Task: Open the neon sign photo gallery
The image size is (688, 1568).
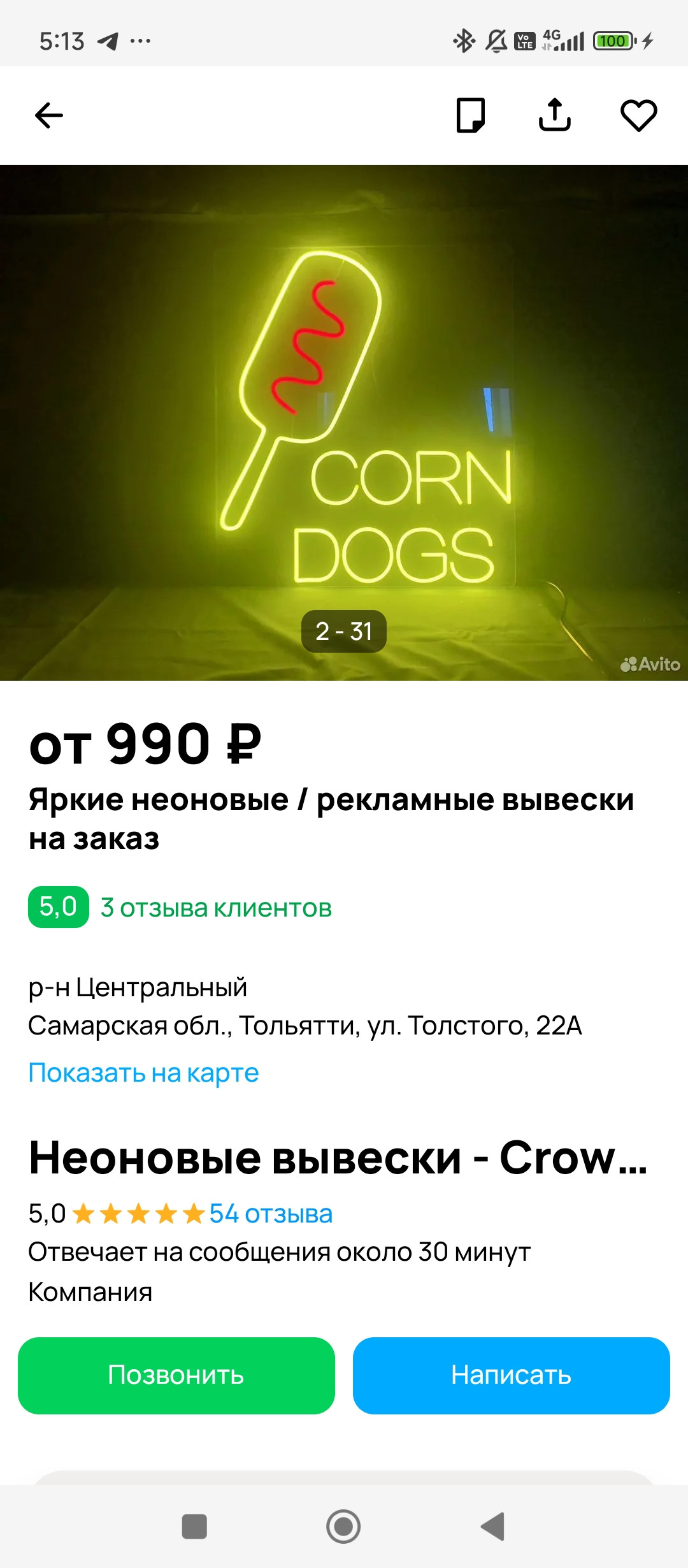Action: (x=344, y=421)
